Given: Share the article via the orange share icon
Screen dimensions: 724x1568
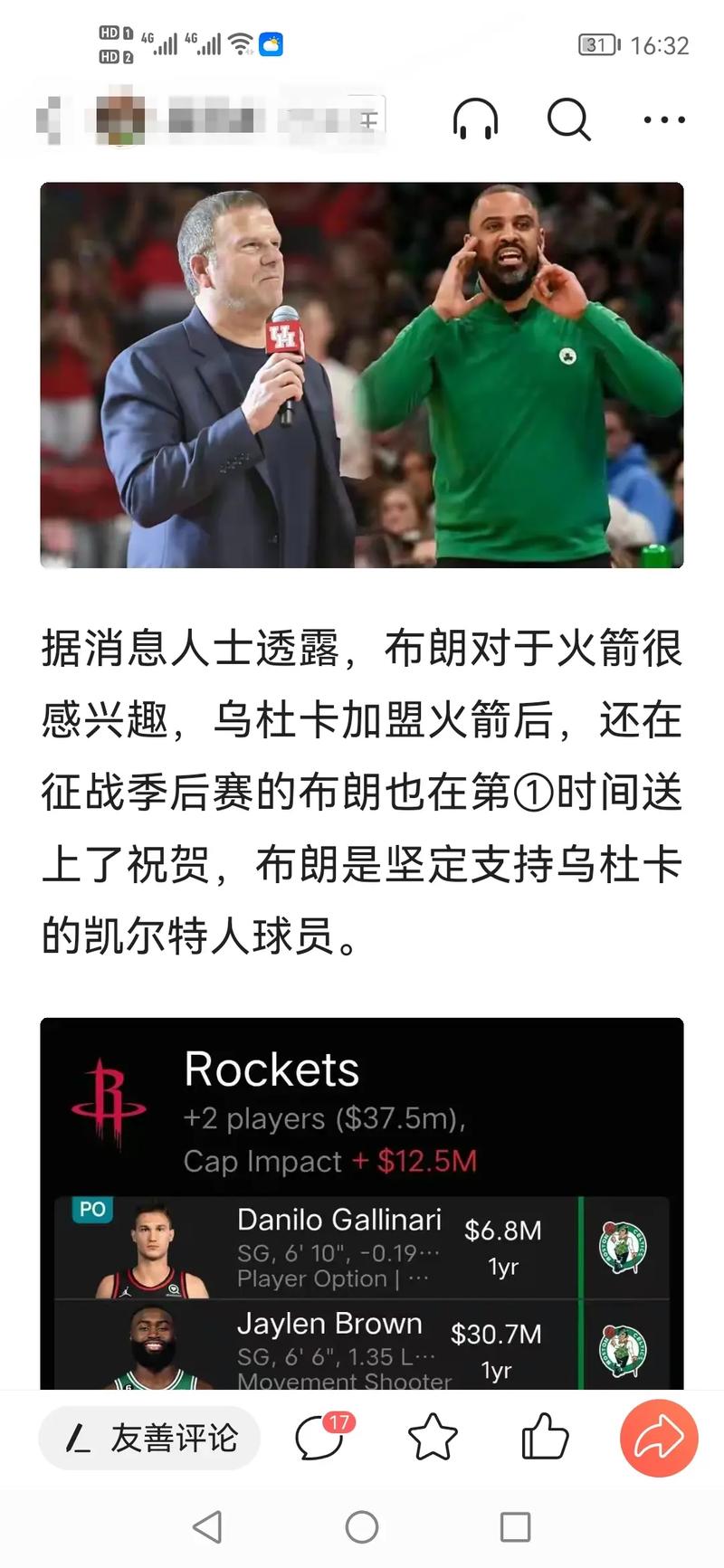Looking at the screenshot, I should pyautogui.click(x=658, y=1436).
